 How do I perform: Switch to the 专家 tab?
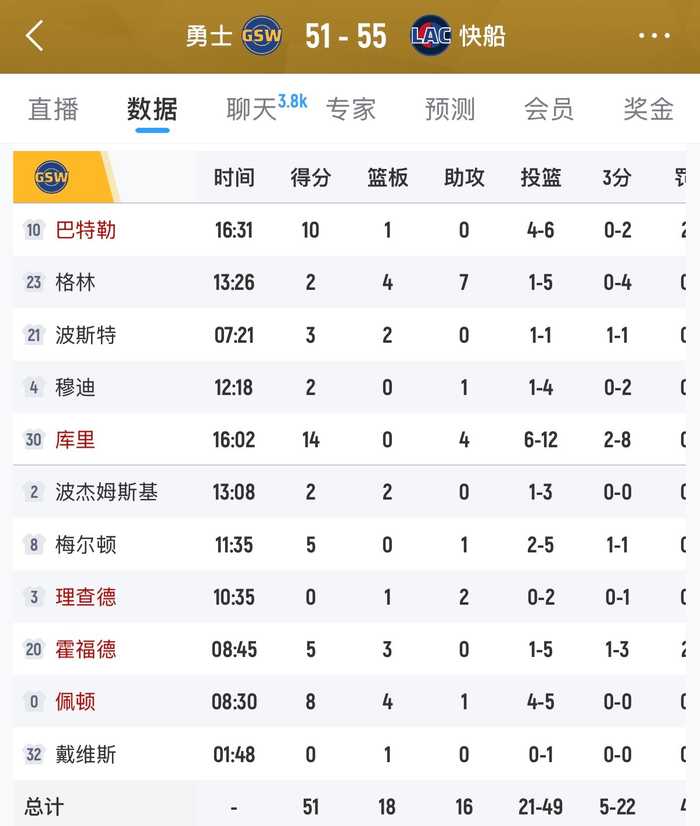click(x=351, y=109)
